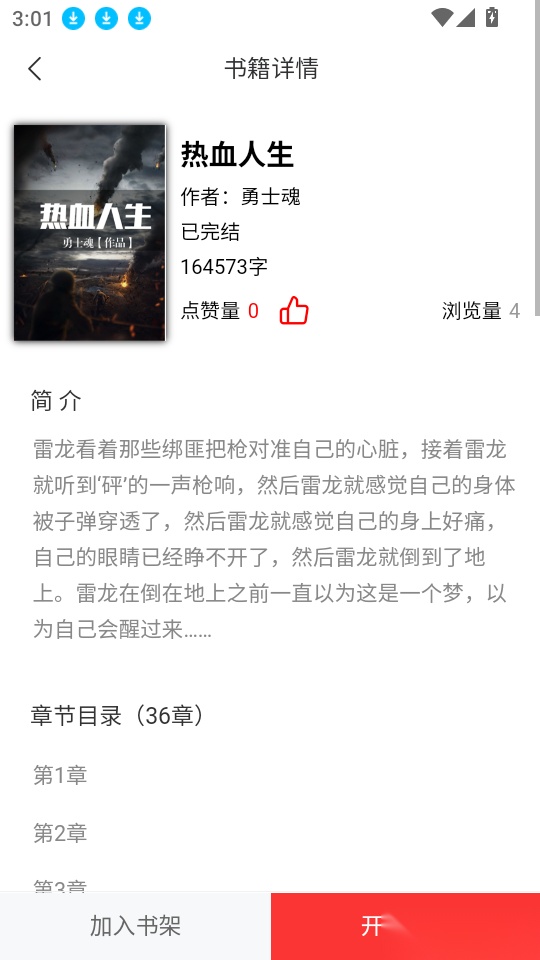Start reading with the red 开 button

point(405,926)
